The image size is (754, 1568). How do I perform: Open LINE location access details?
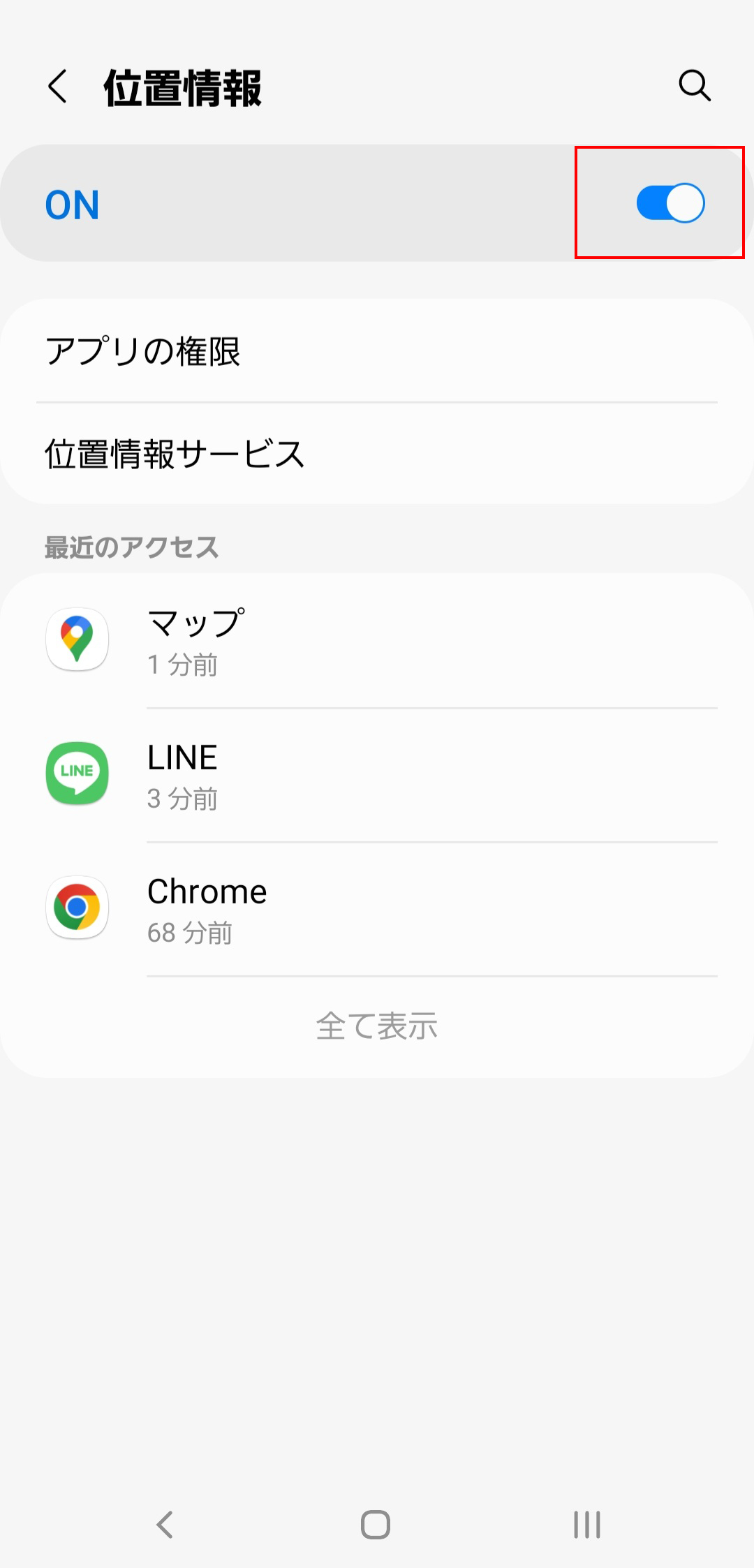coord(377,776)
